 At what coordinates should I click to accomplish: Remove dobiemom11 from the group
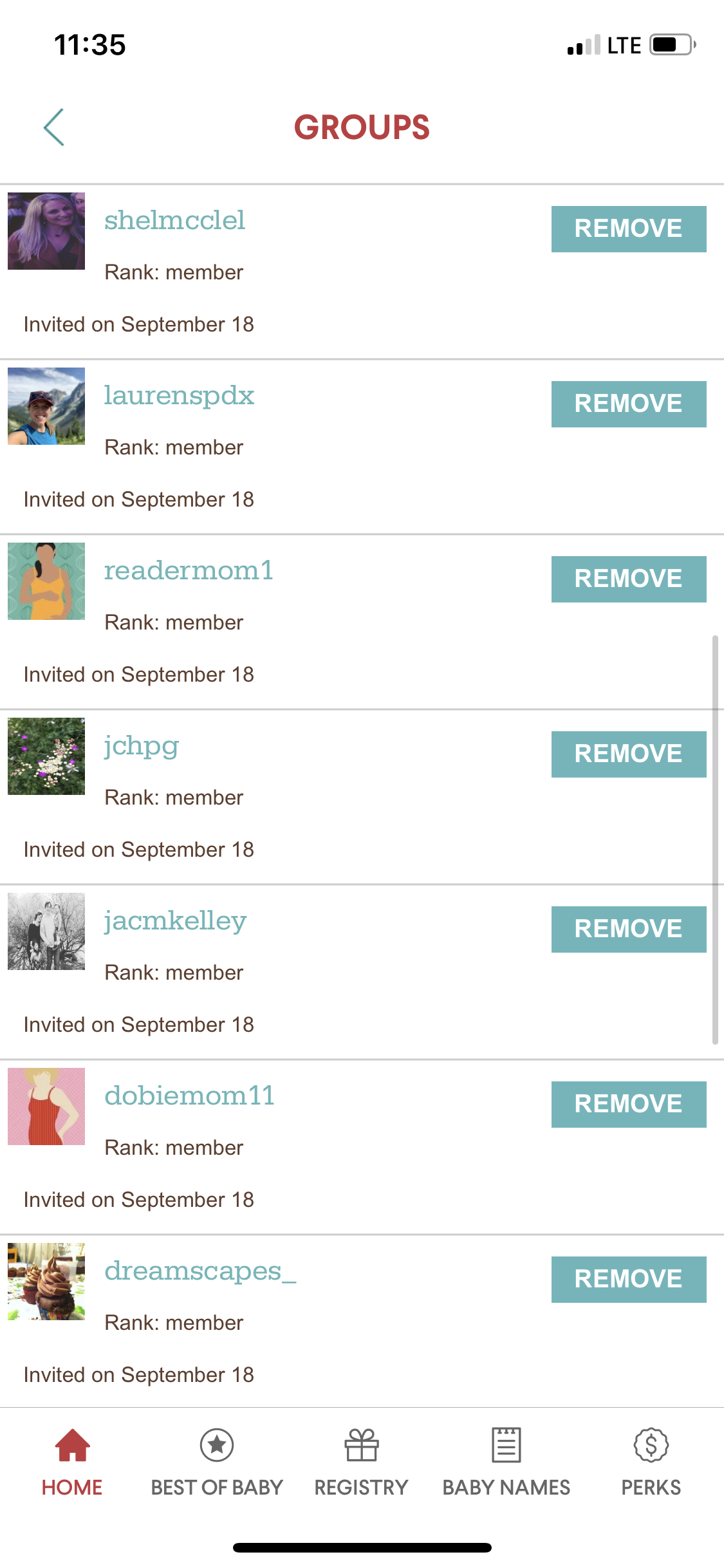coord(628,1104)
